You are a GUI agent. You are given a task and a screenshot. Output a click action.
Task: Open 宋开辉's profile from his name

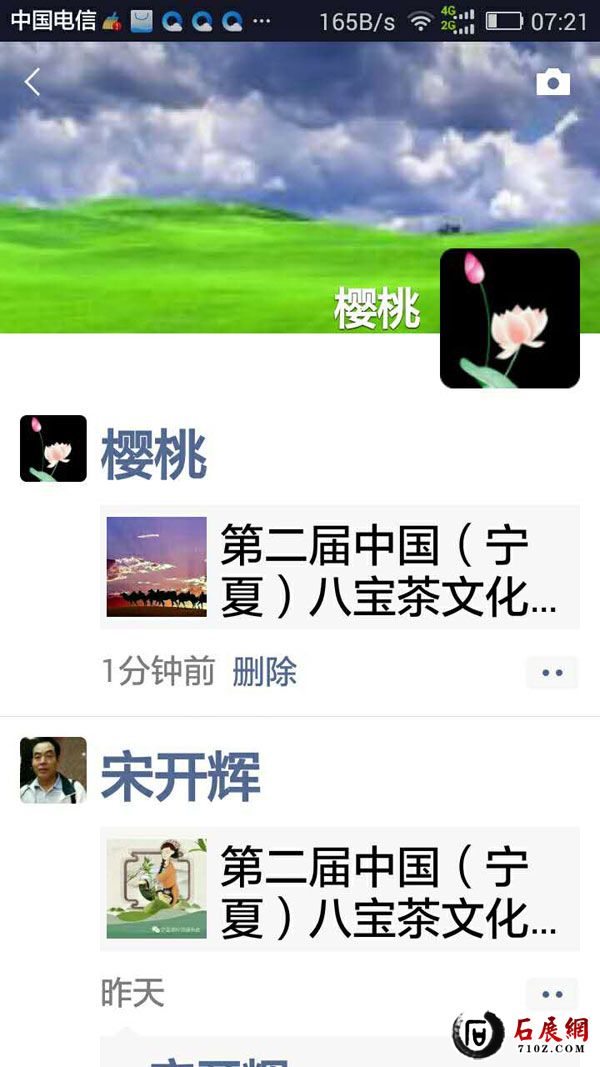pos(181,777)
